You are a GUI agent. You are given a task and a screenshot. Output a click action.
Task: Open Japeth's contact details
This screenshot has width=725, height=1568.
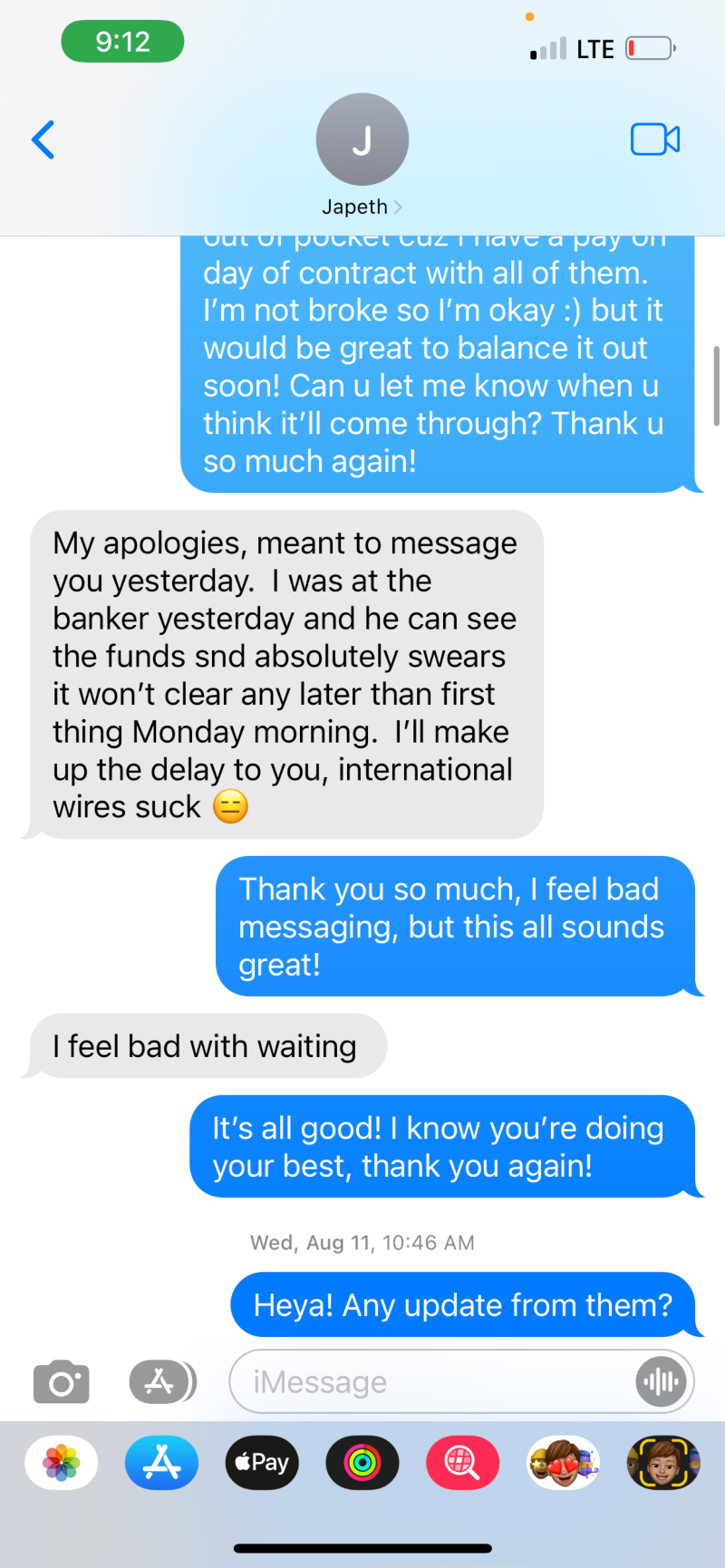pyautogui.click(x=362, y=155)
